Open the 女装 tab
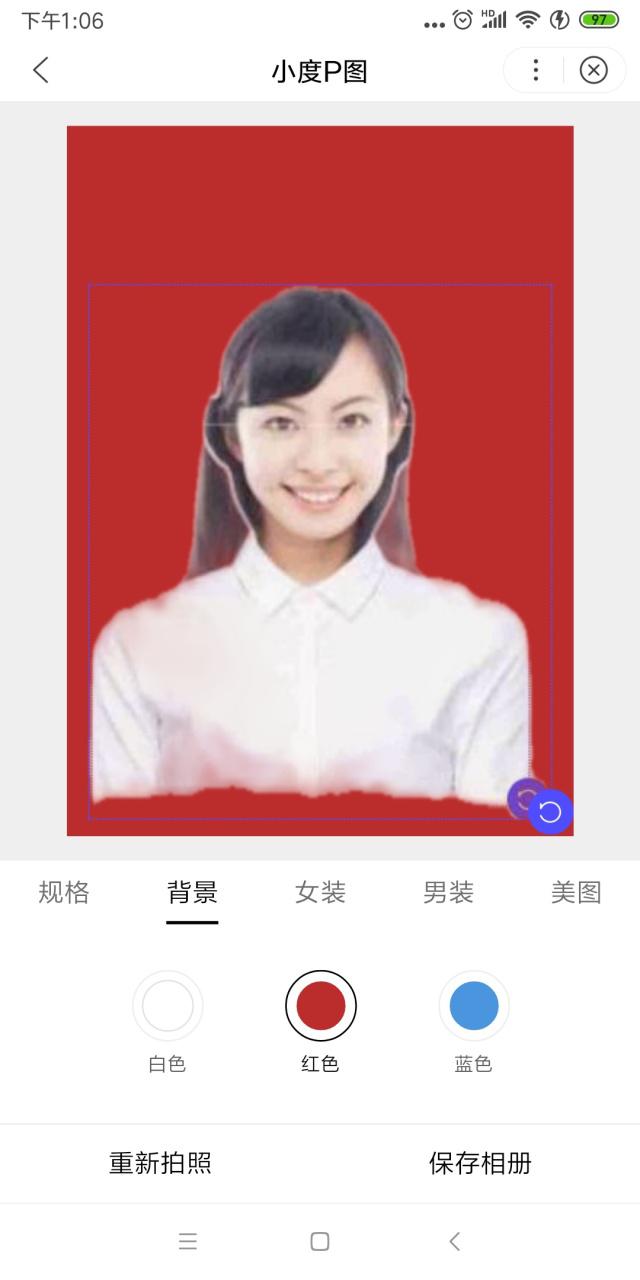The width and height of the screenshot is (640, 1280). click(320, 892)
